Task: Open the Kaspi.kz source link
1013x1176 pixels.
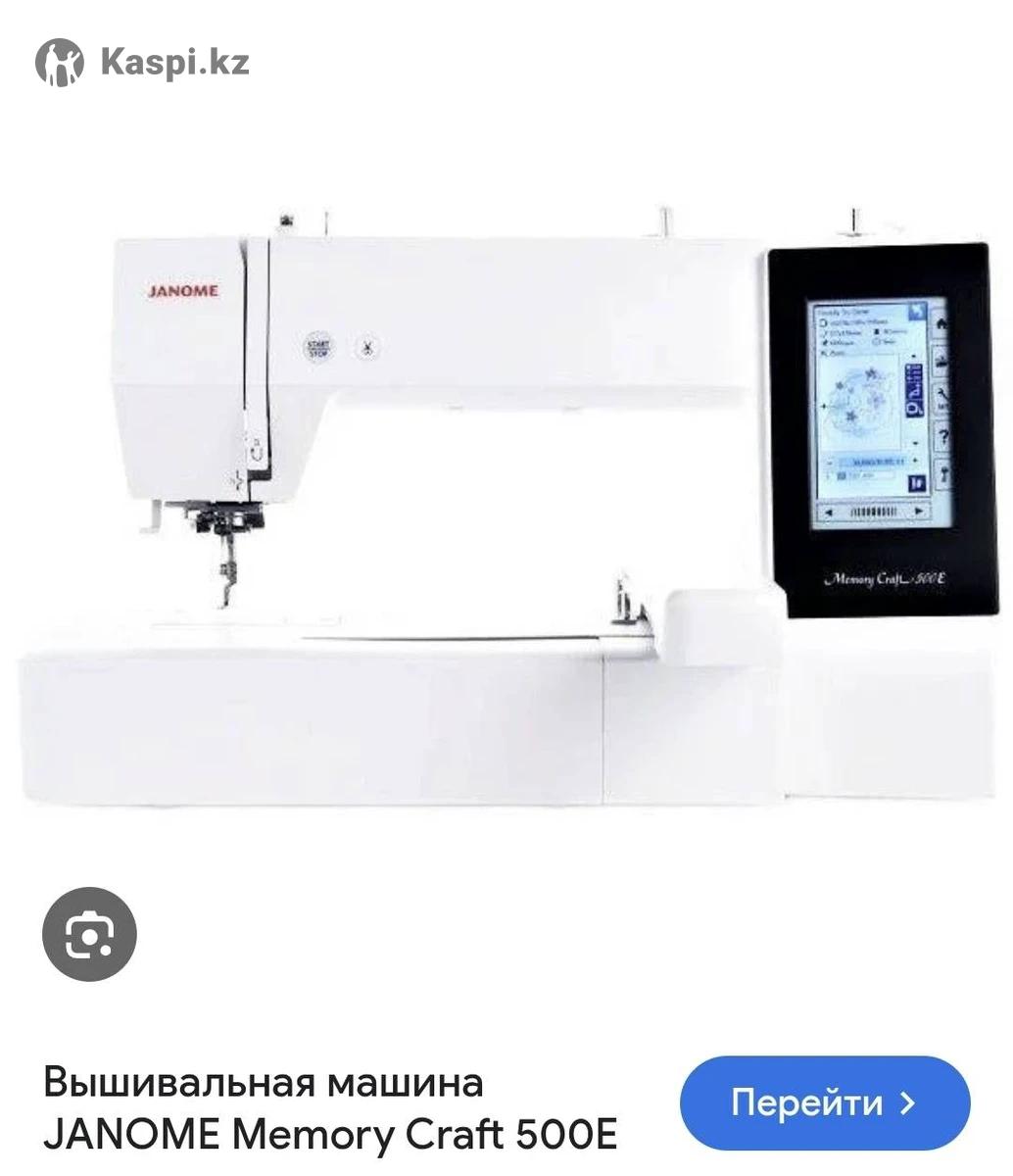Action: (x=143, y=62)
